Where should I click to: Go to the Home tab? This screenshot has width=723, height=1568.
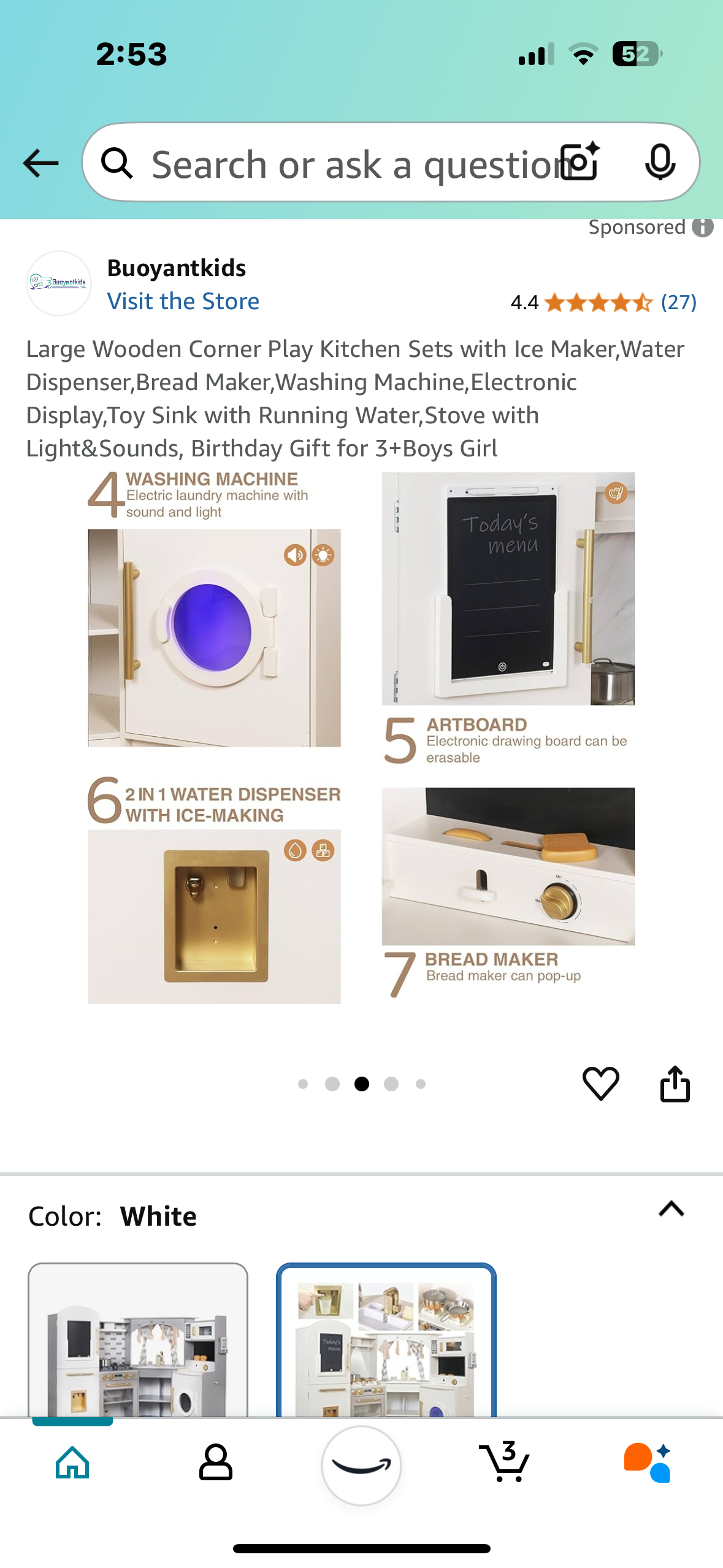point(72,1462)
